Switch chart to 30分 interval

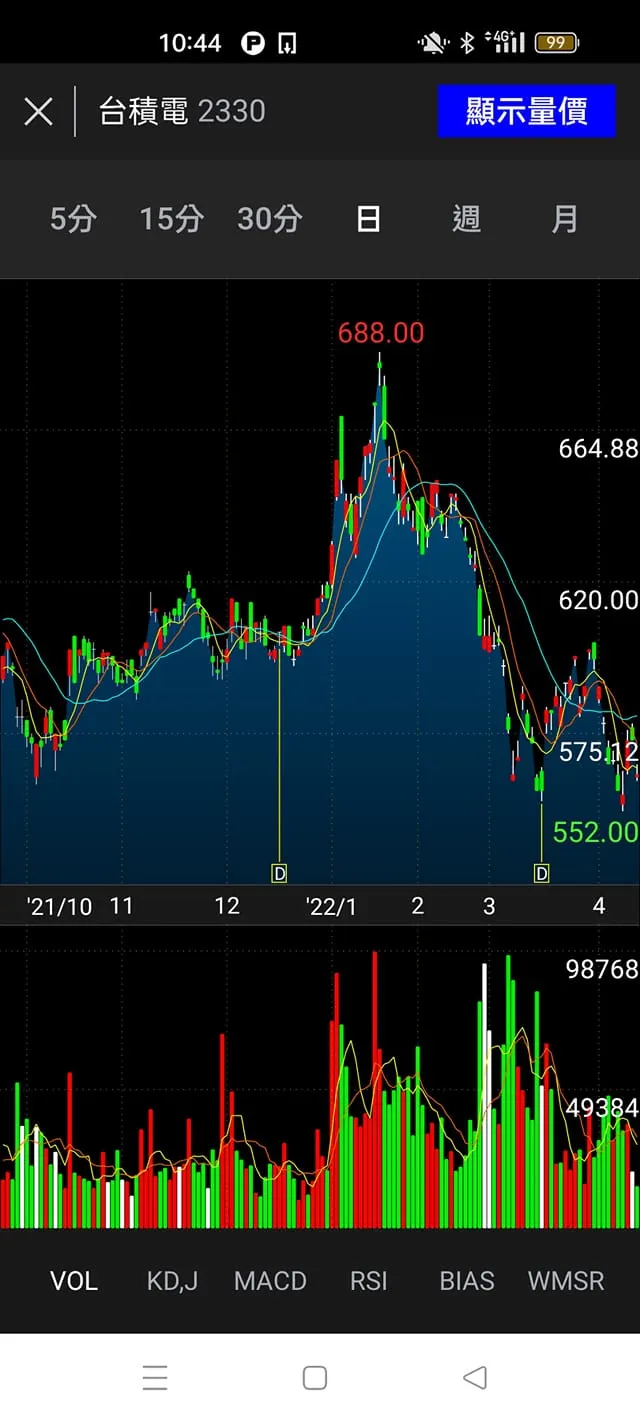click(269, 219)
